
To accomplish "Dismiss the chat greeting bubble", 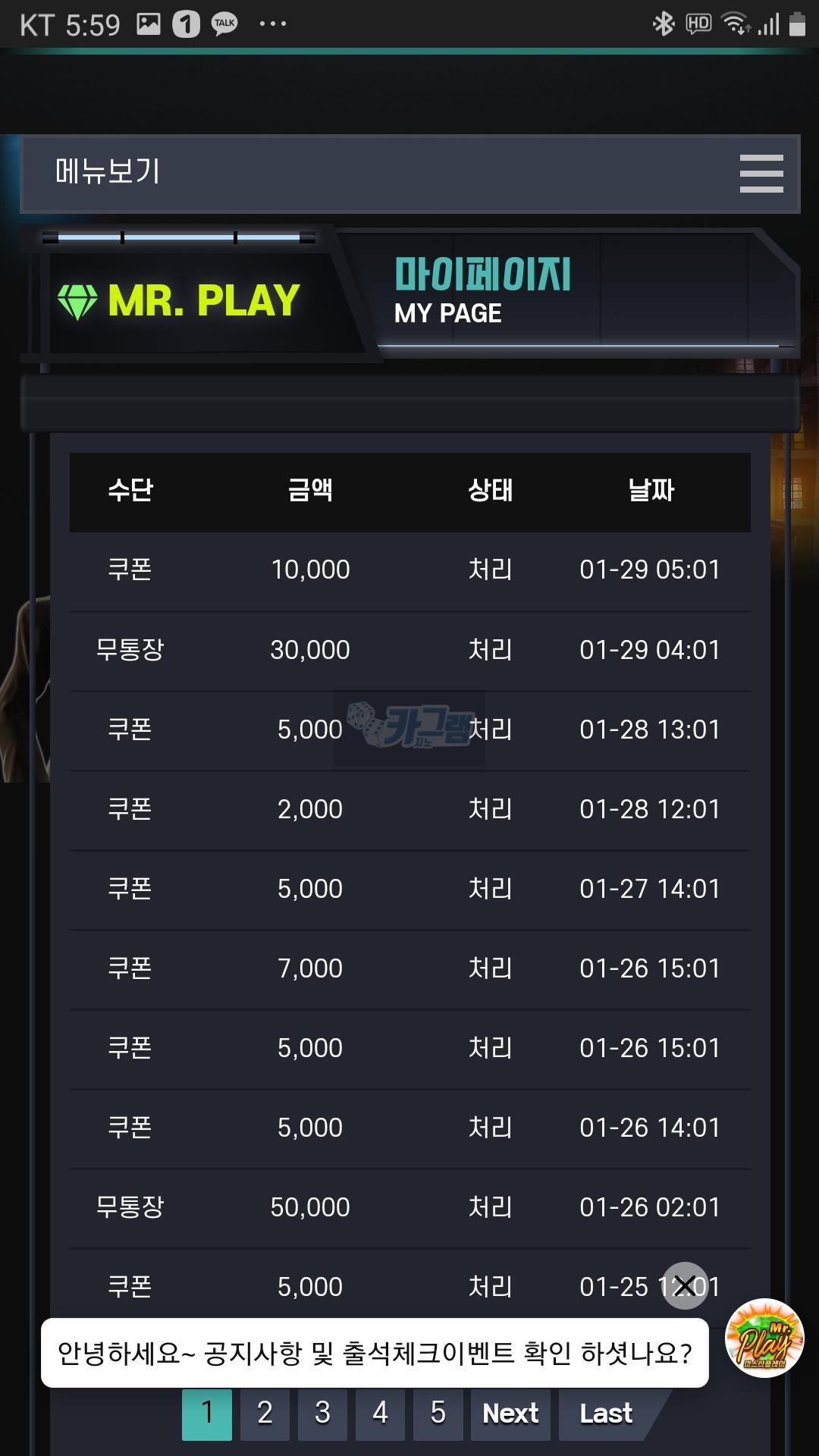I will pyautogui.click(x=685, y=1285).
